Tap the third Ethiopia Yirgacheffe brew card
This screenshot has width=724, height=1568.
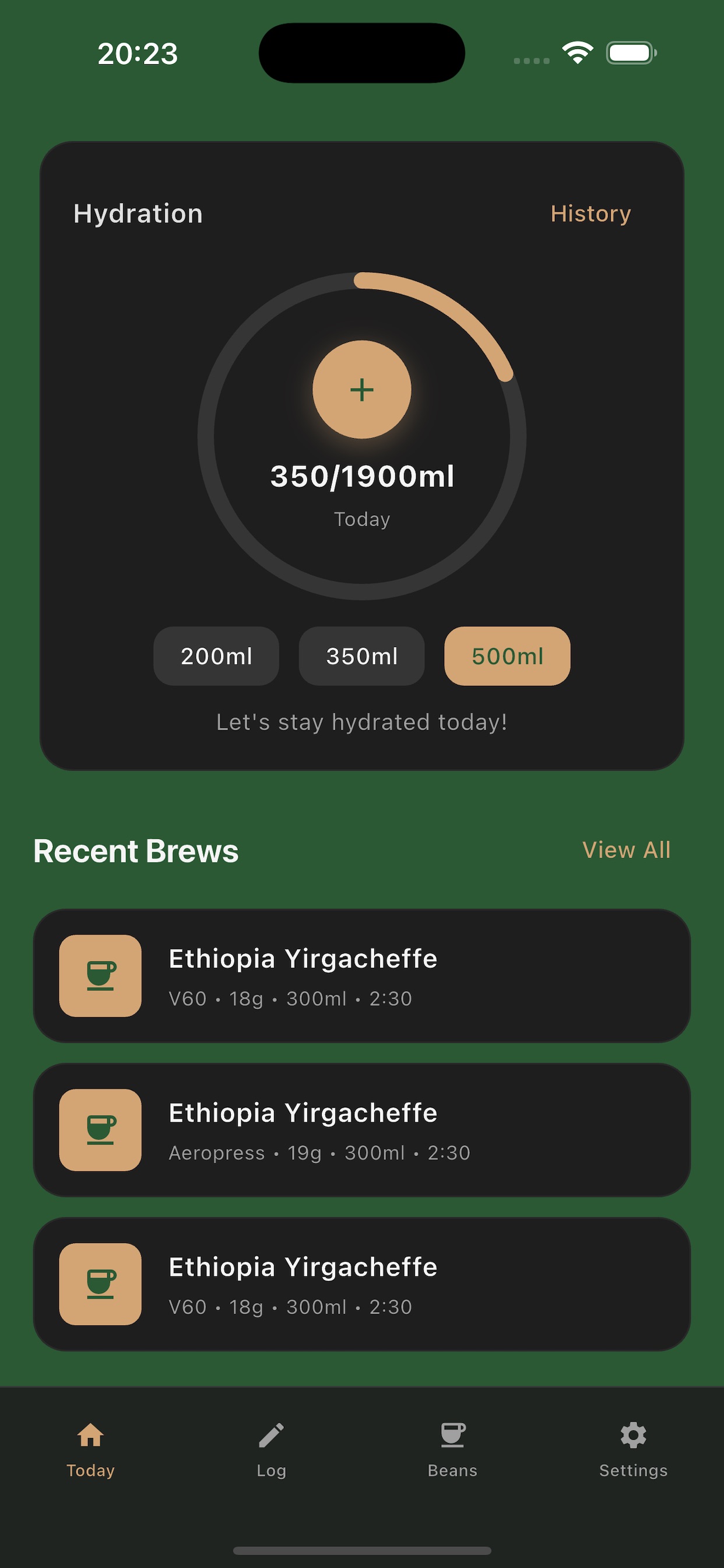[361, 1284]
